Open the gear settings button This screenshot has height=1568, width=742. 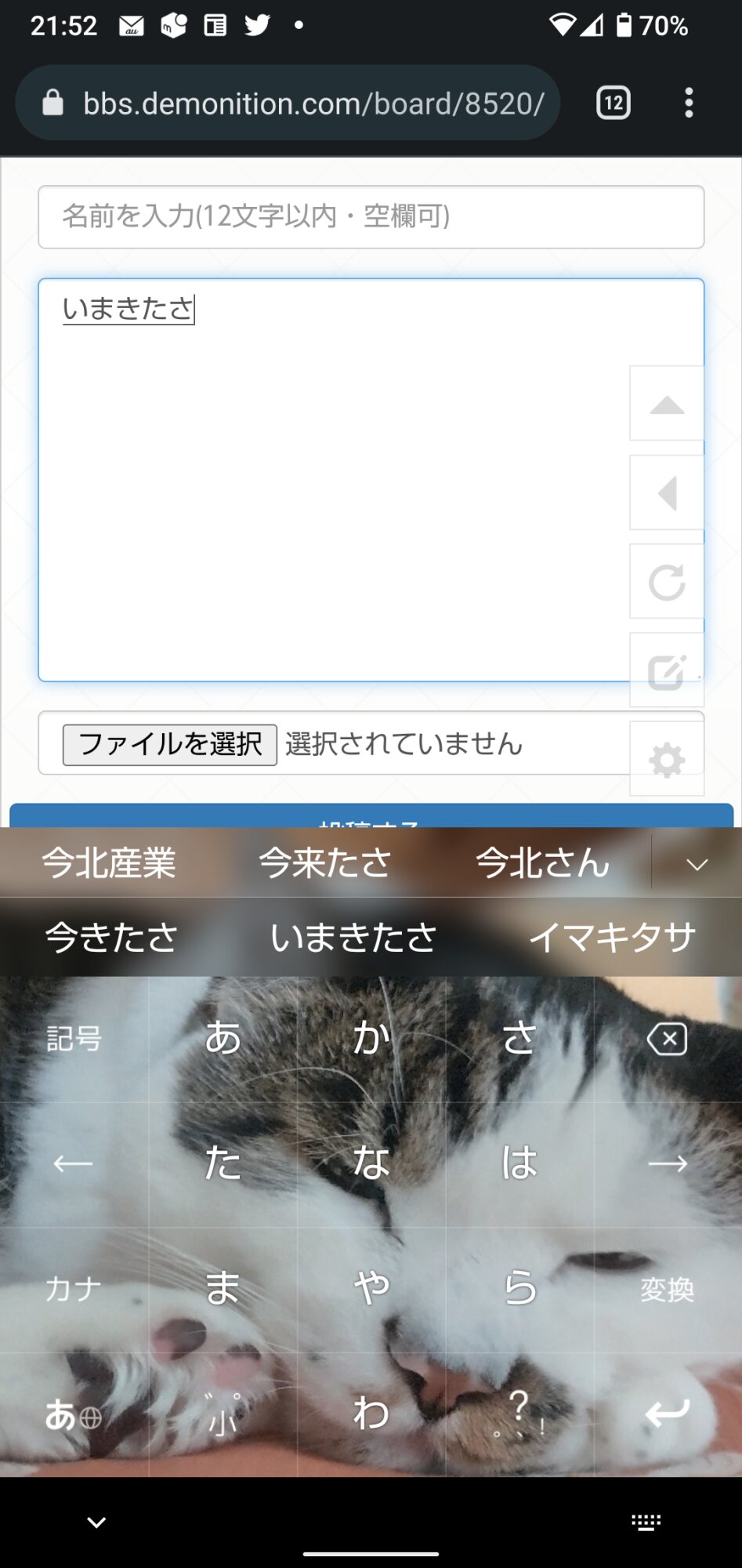[x=667, y=760]
